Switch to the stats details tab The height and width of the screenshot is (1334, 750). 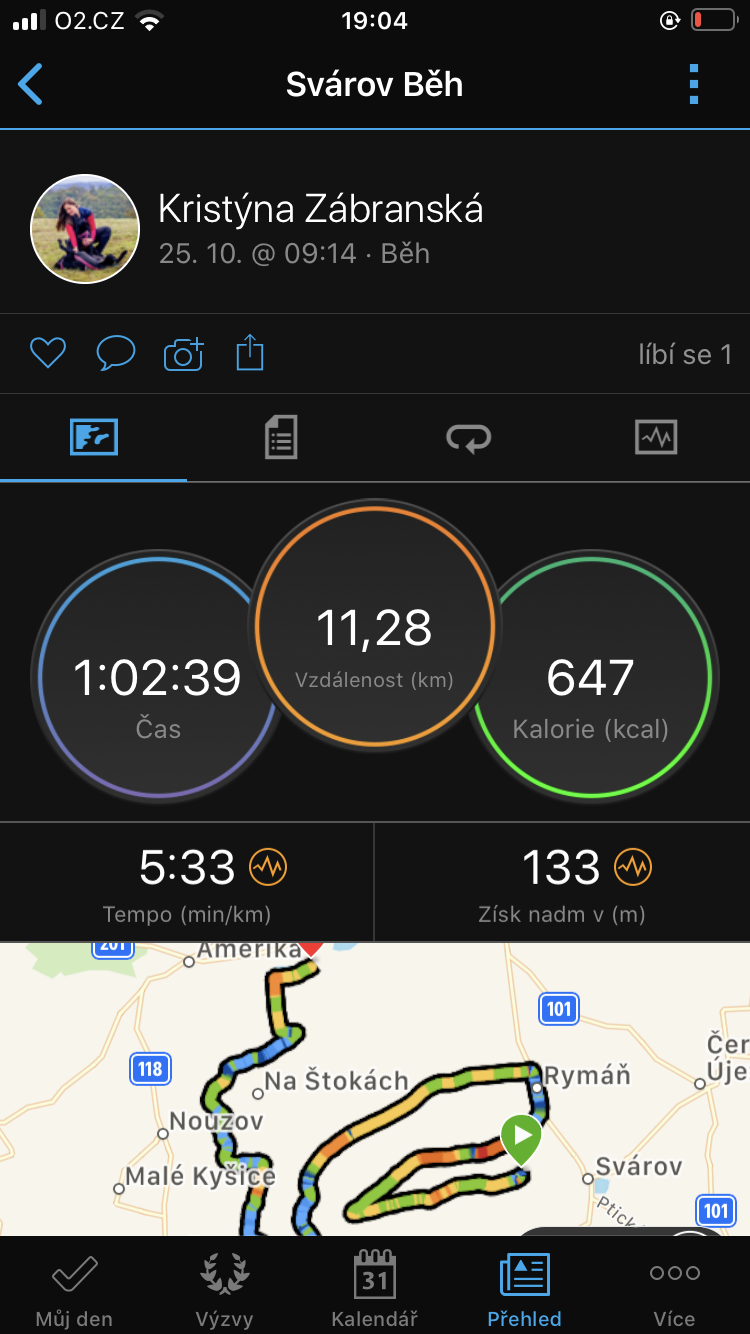[281, 438]
